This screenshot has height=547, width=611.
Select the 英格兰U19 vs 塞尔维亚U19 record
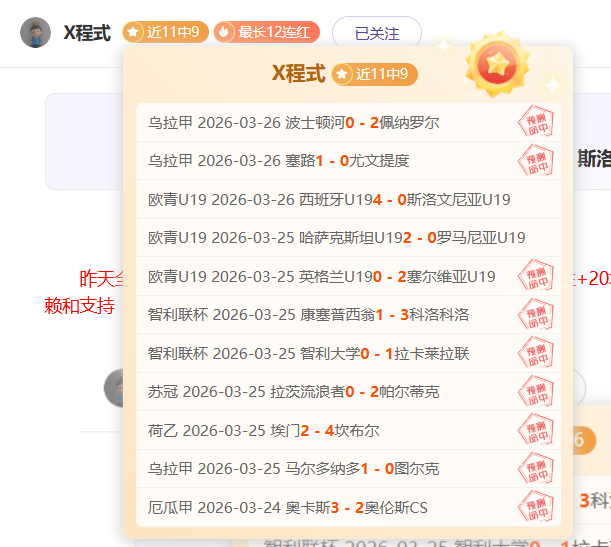coord(321,276)
